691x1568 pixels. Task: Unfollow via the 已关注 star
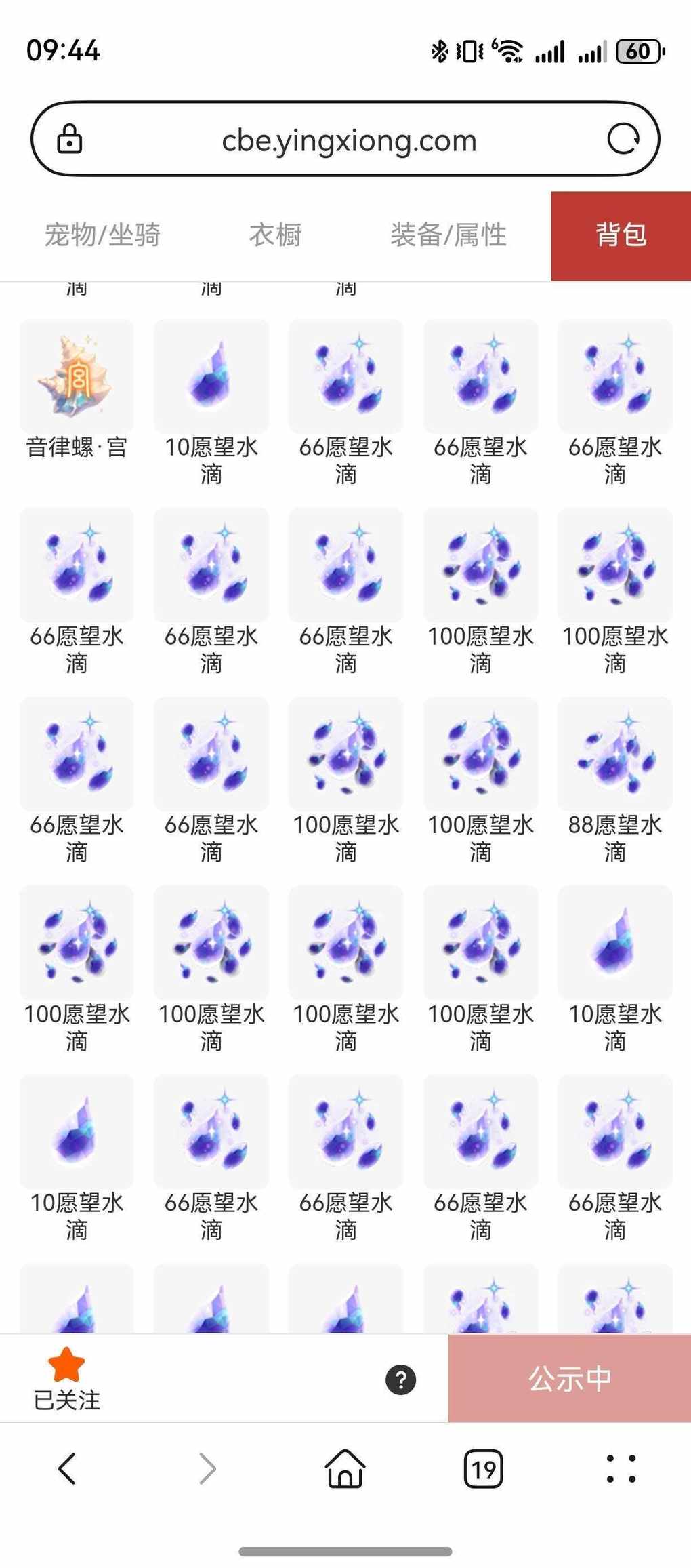[x=66, y=1378]
